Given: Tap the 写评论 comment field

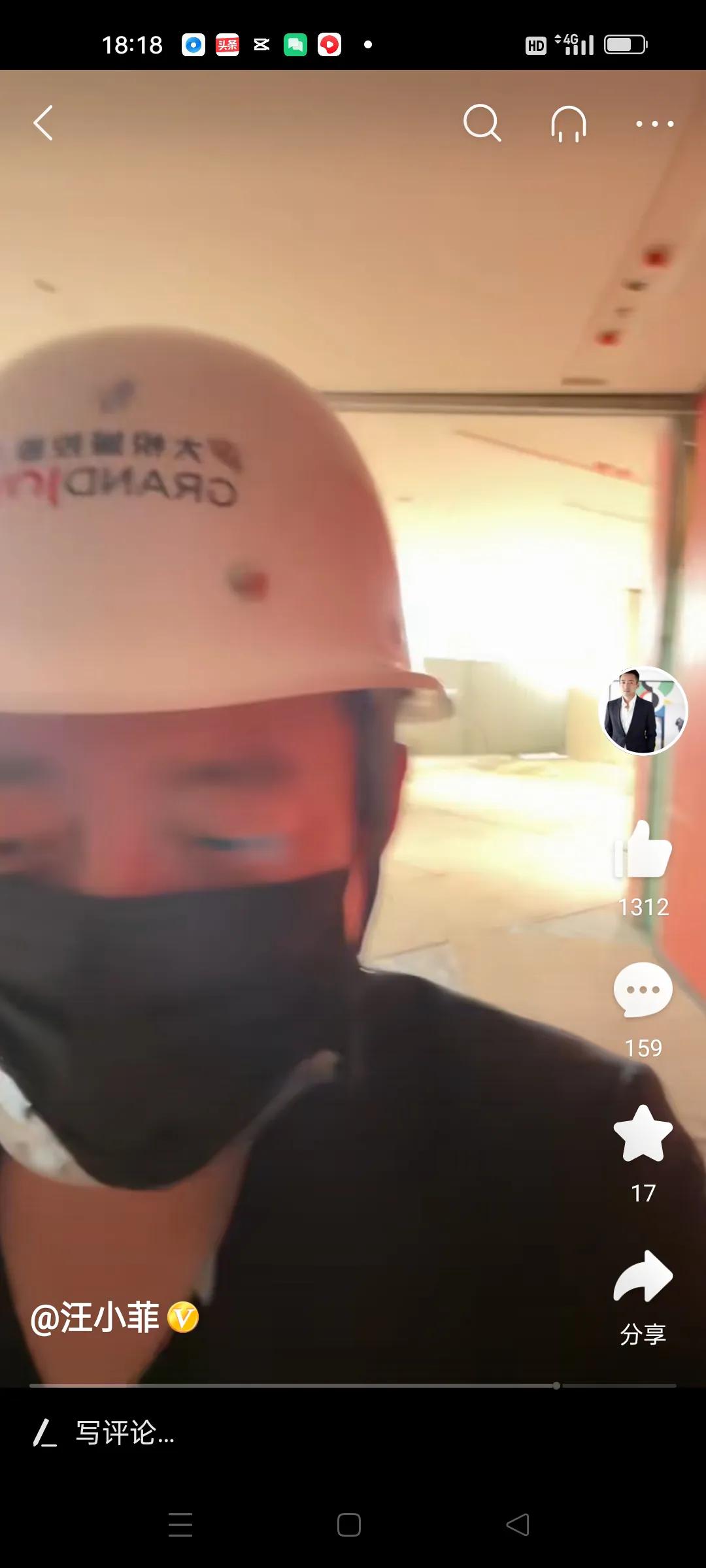Looking at the screenshot, I should tap(124, 1433).
